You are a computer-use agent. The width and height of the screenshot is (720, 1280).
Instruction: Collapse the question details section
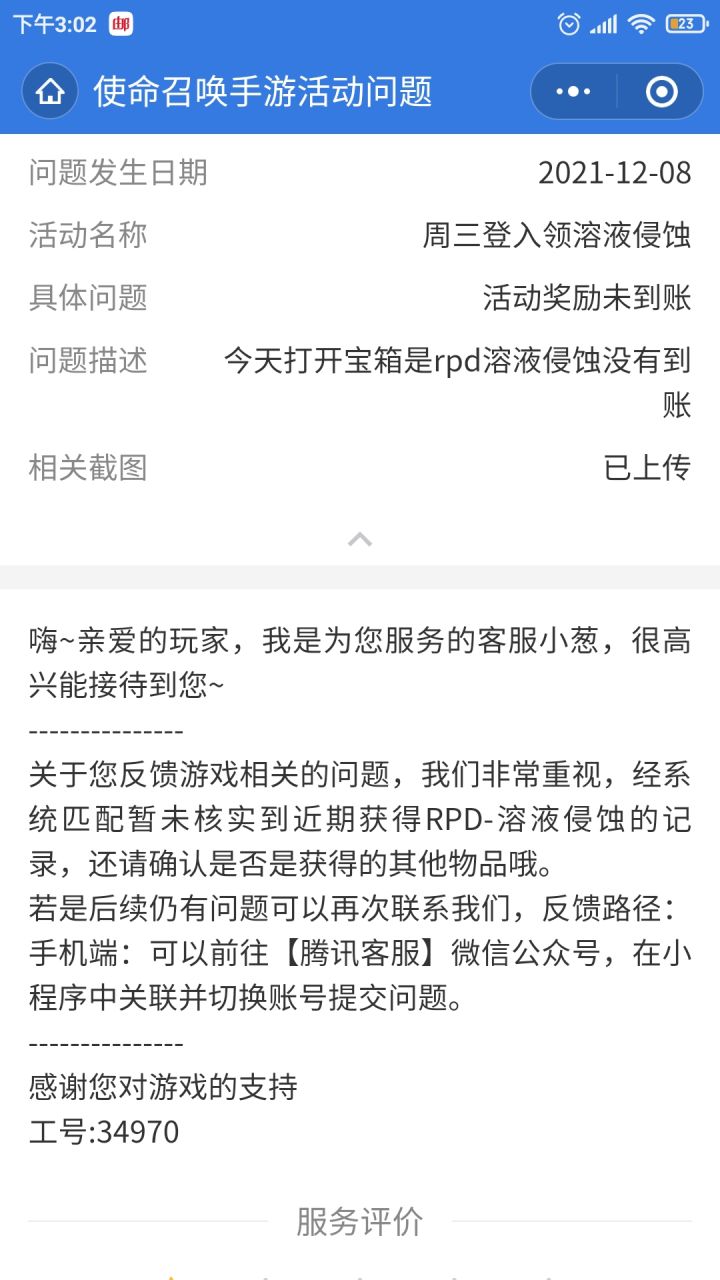coord(360,539)
